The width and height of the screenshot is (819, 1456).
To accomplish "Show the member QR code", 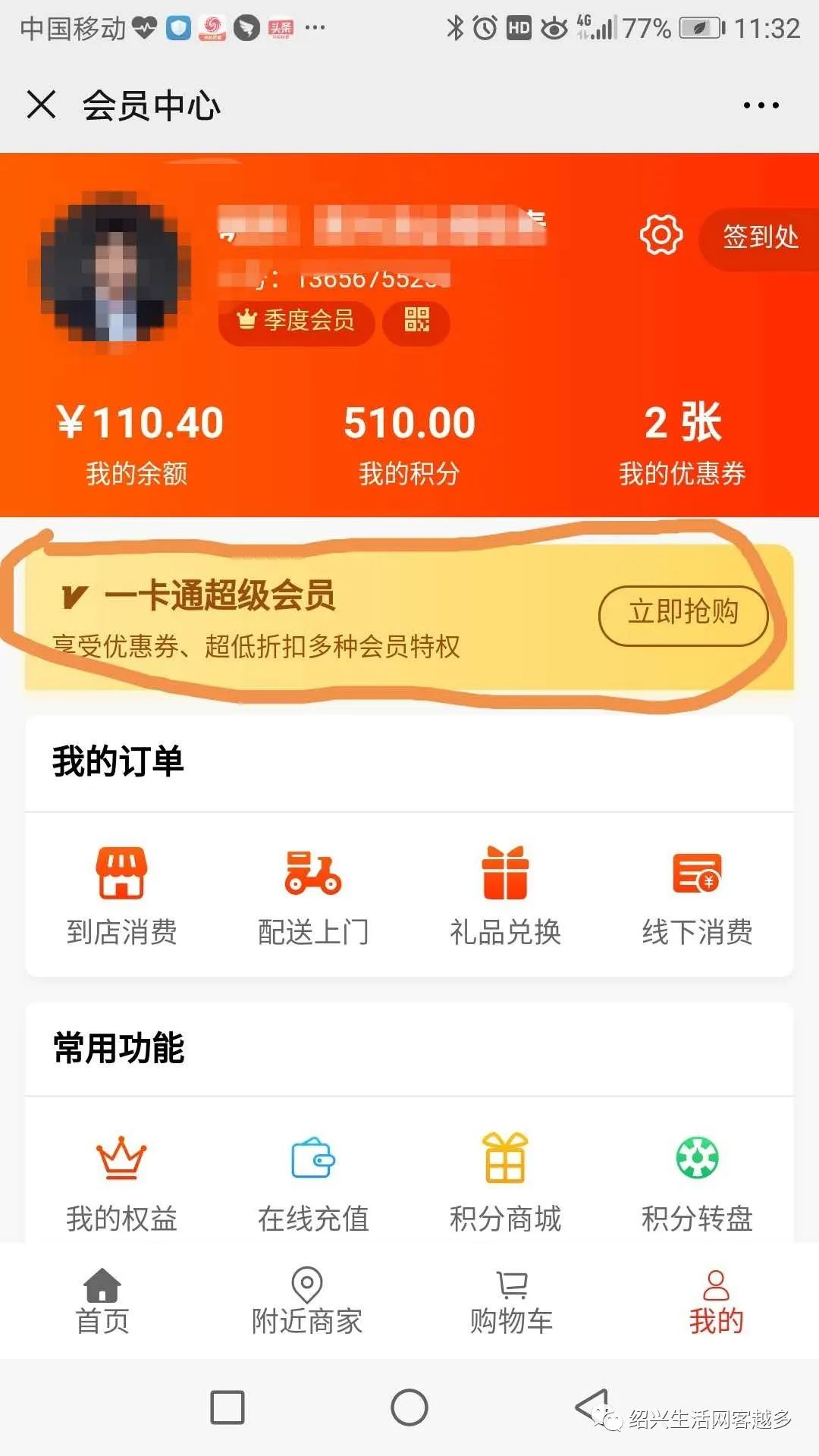I will pyautogui.click(x=416, y=321).
